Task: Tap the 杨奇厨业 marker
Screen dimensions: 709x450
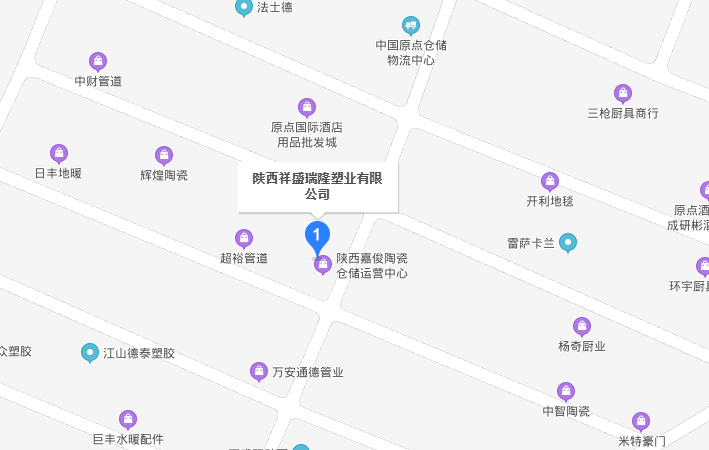Action: (x=582, y=326)
